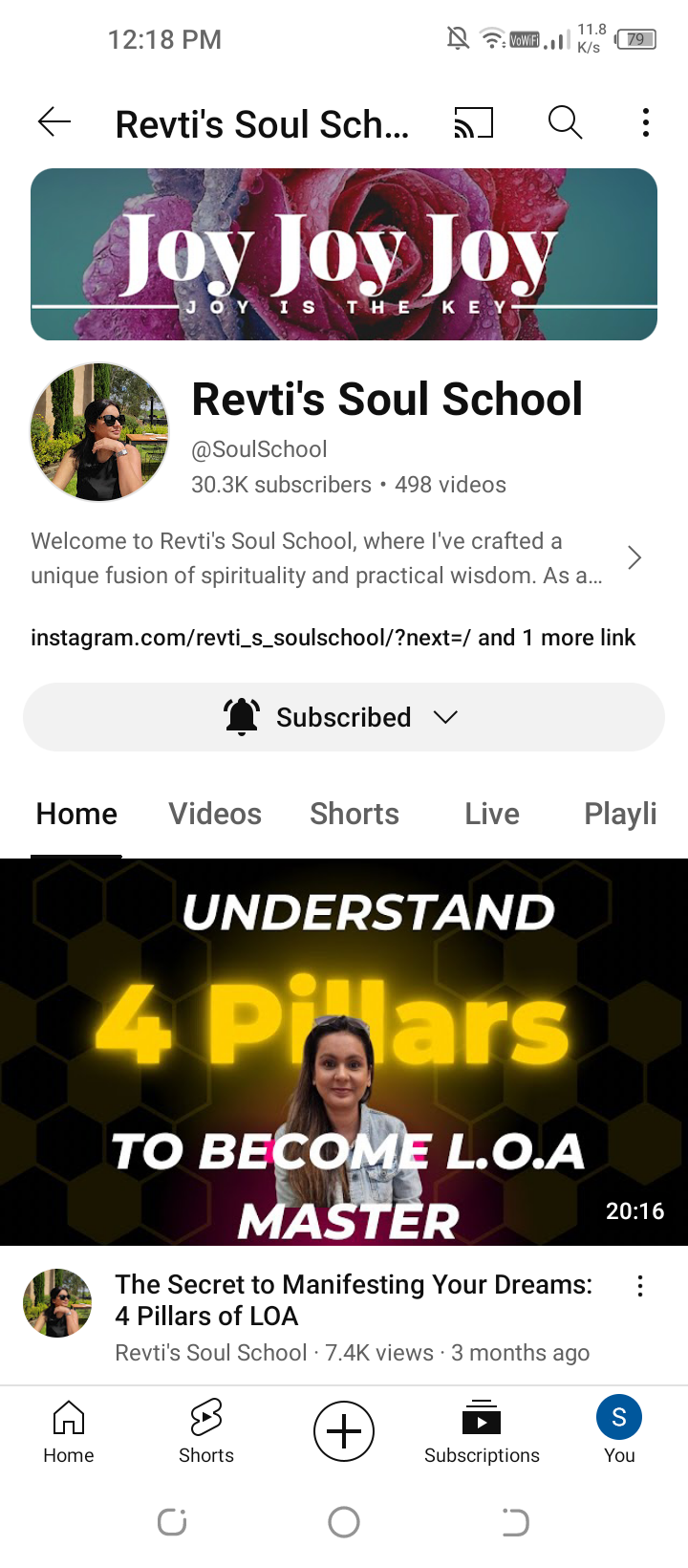This screenshot has width=688, height=1568.
Task: Open the cast to device icon
Action: (x=473, y=122)
